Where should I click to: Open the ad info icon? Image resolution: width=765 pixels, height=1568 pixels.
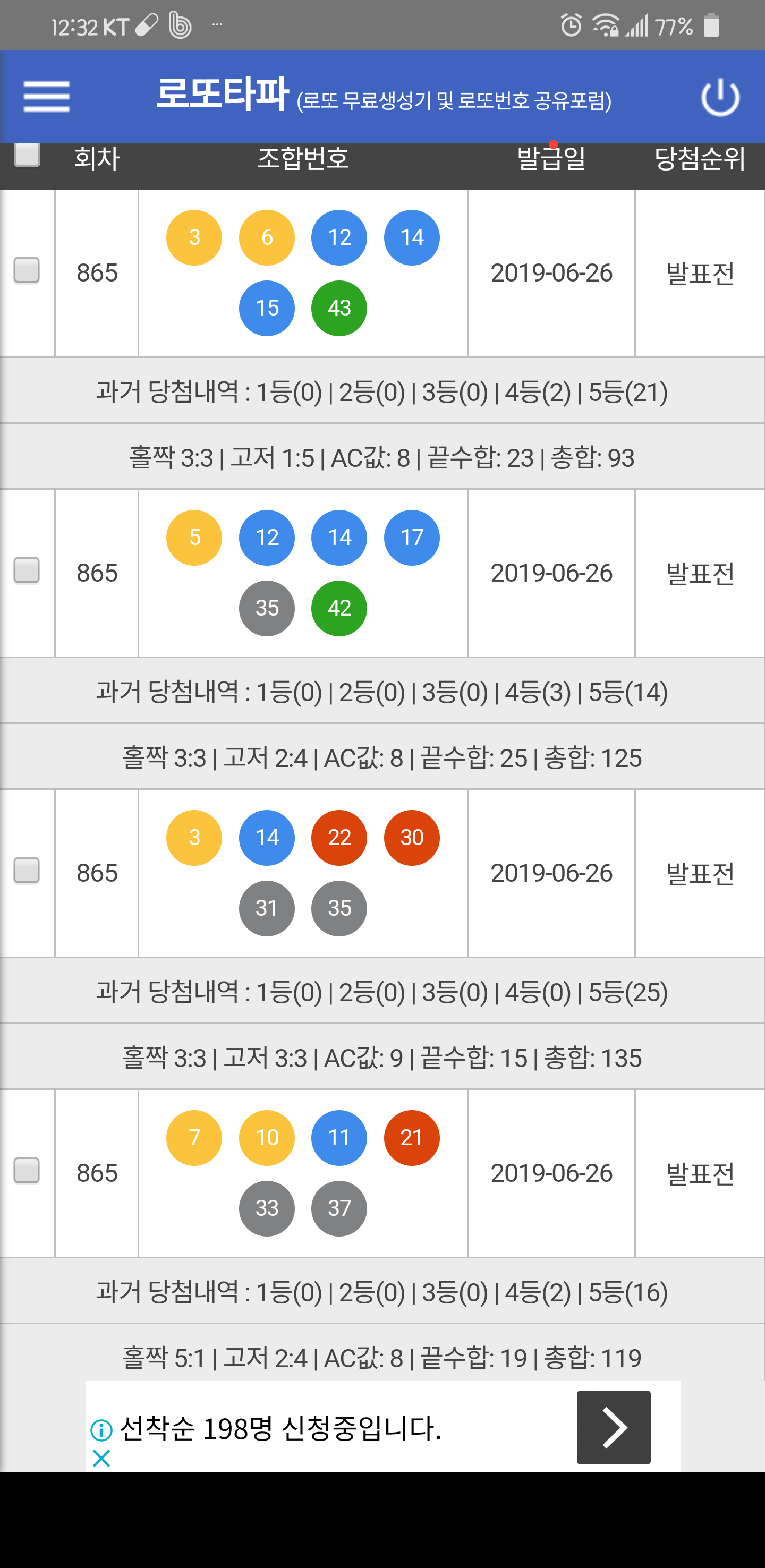(101, 1430)
